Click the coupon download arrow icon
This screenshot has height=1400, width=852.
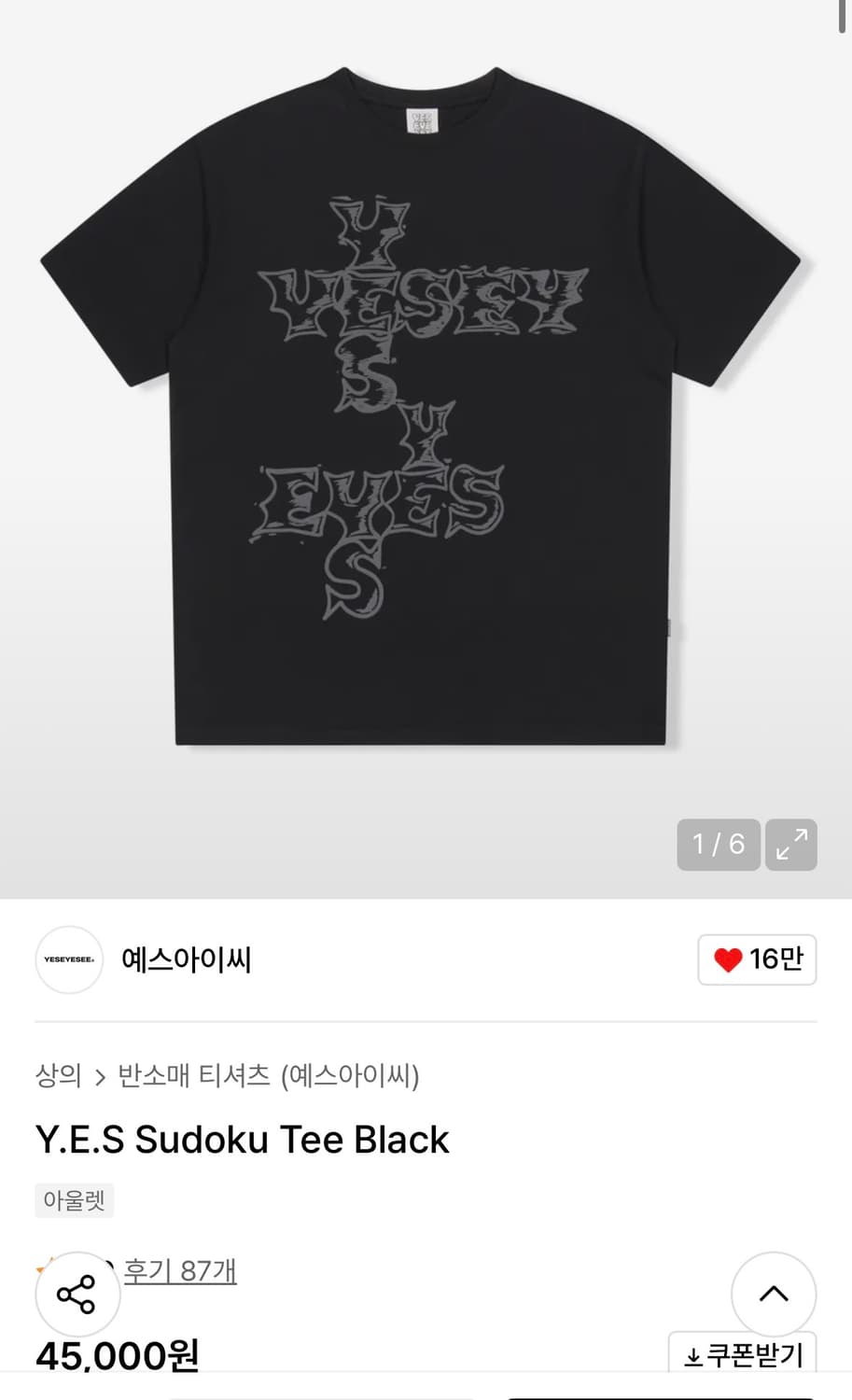click(x=692, y=1358)
